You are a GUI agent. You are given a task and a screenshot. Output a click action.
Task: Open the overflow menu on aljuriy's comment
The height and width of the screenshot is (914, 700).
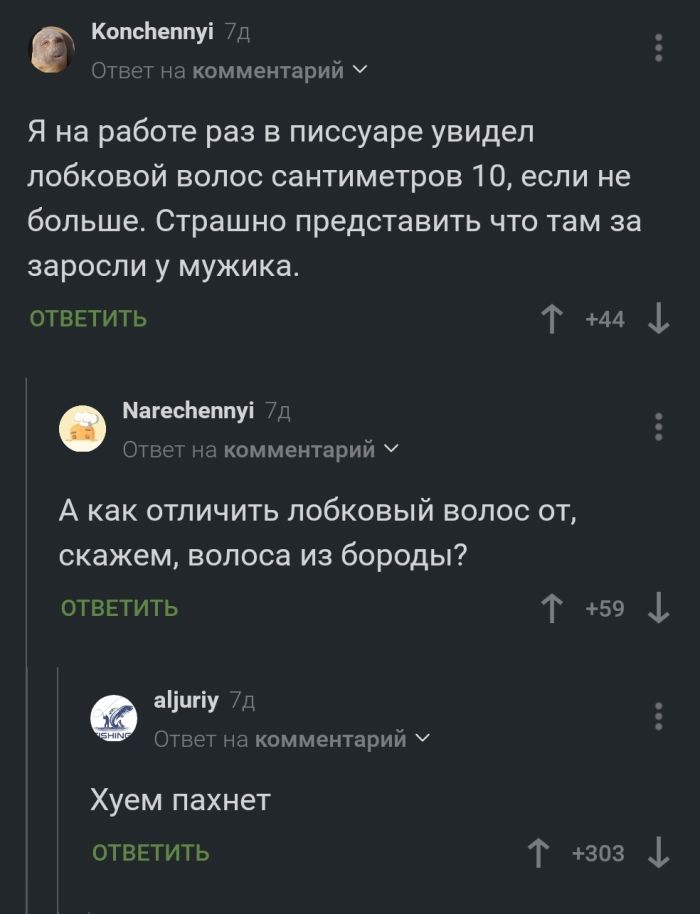[658, 715]
